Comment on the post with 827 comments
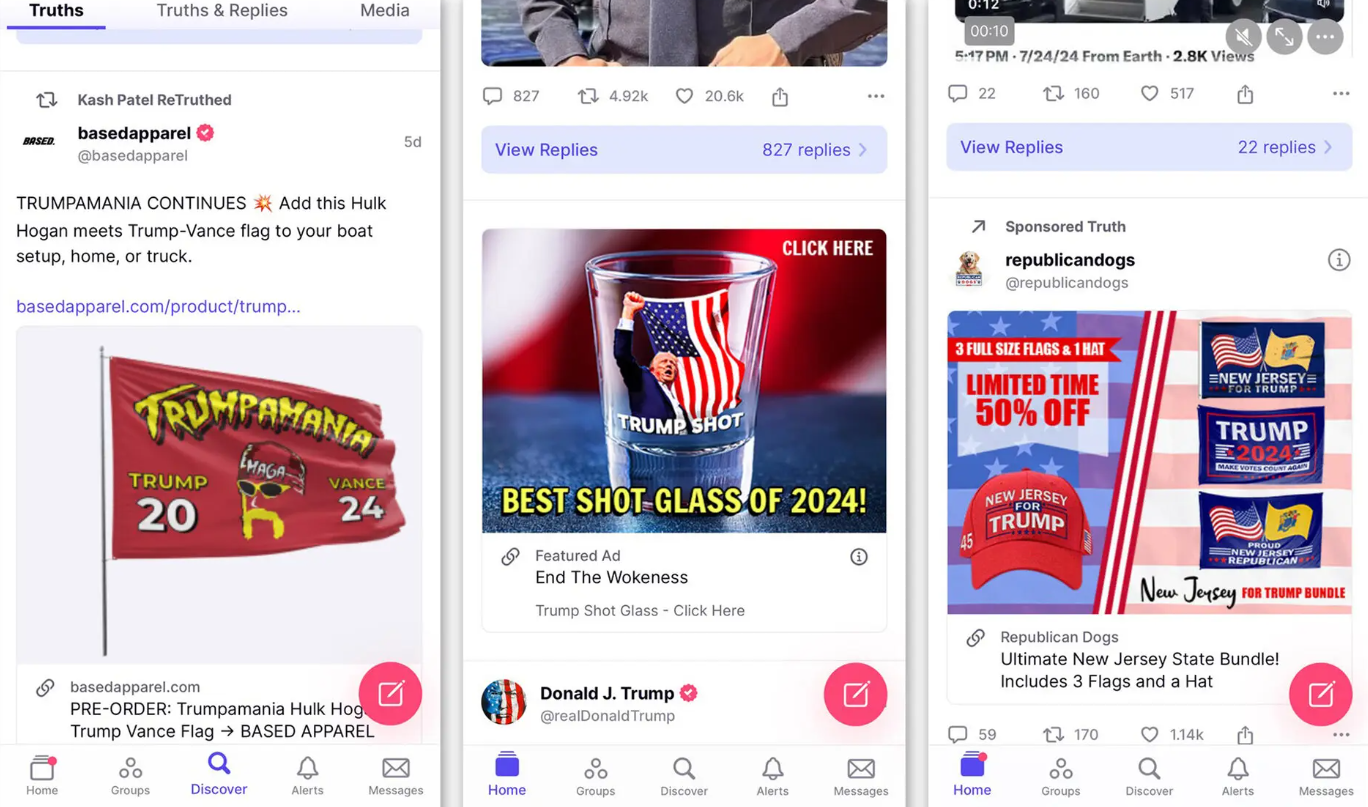1368x807 pixels. 492,96
